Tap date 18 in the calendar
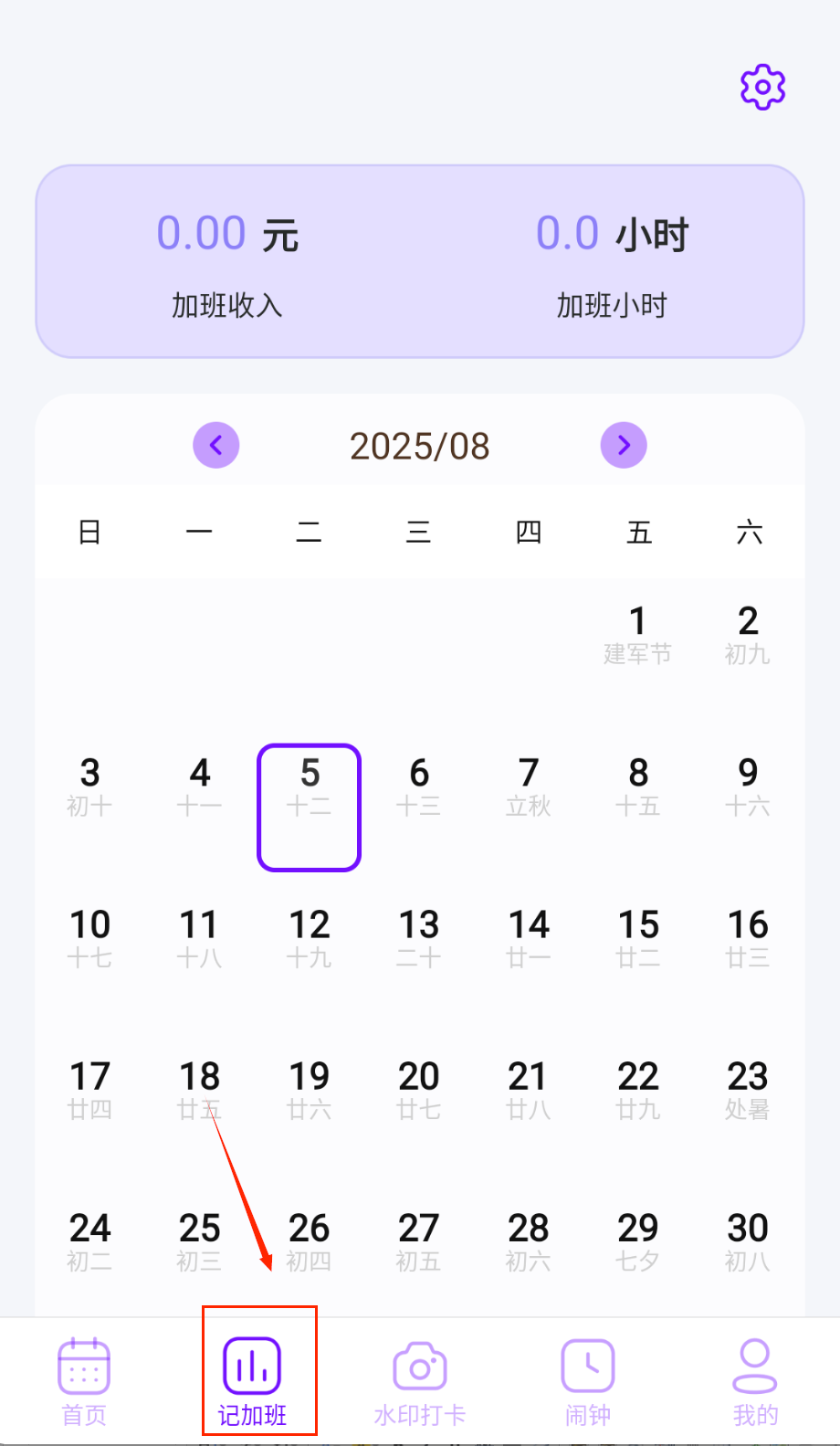This screenshot has height=1446, width=840. coord(200,1090)
